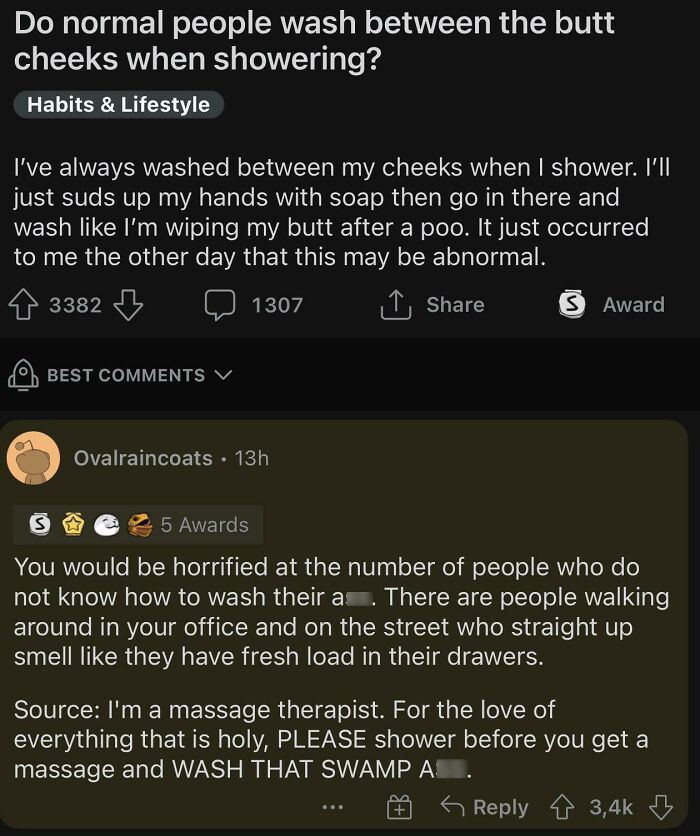Viewport: 700px width, 836px height.
Task: Reply to Ovalraincoats' comment
Action: pyautogui.click(x=488, y=807)
